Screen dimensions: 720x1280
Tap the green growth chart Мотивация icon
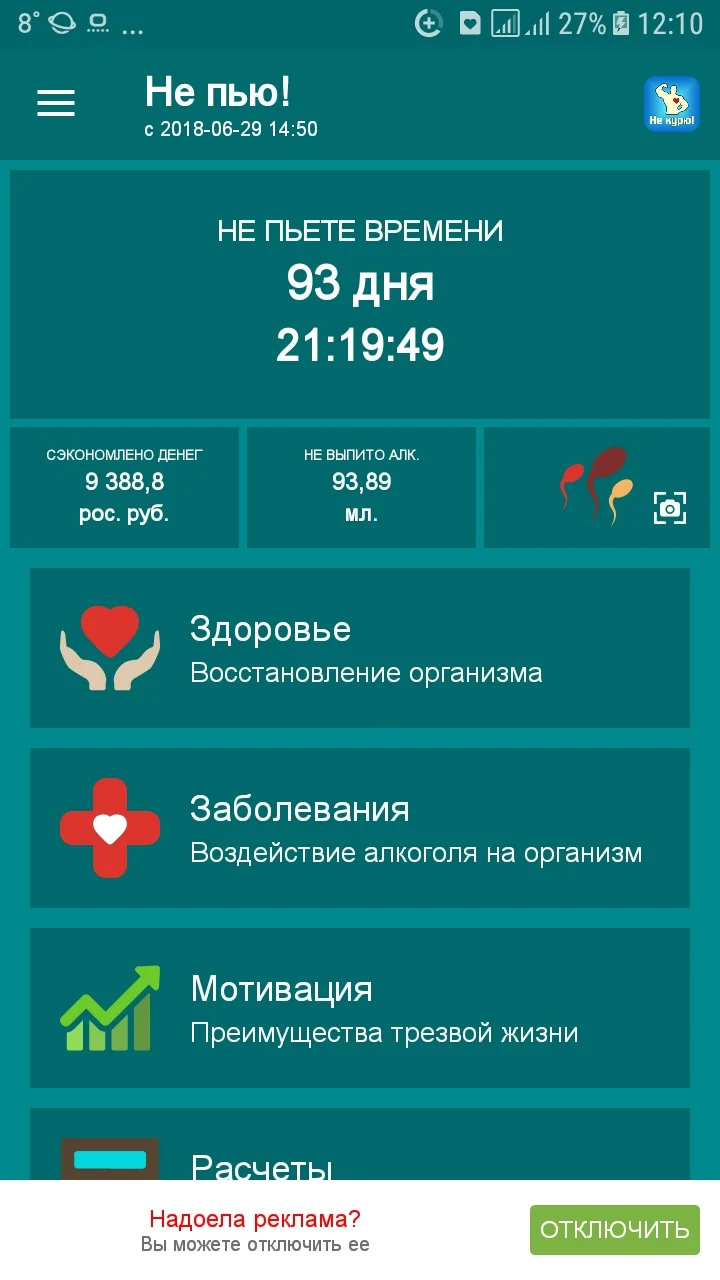(110, 1007)
